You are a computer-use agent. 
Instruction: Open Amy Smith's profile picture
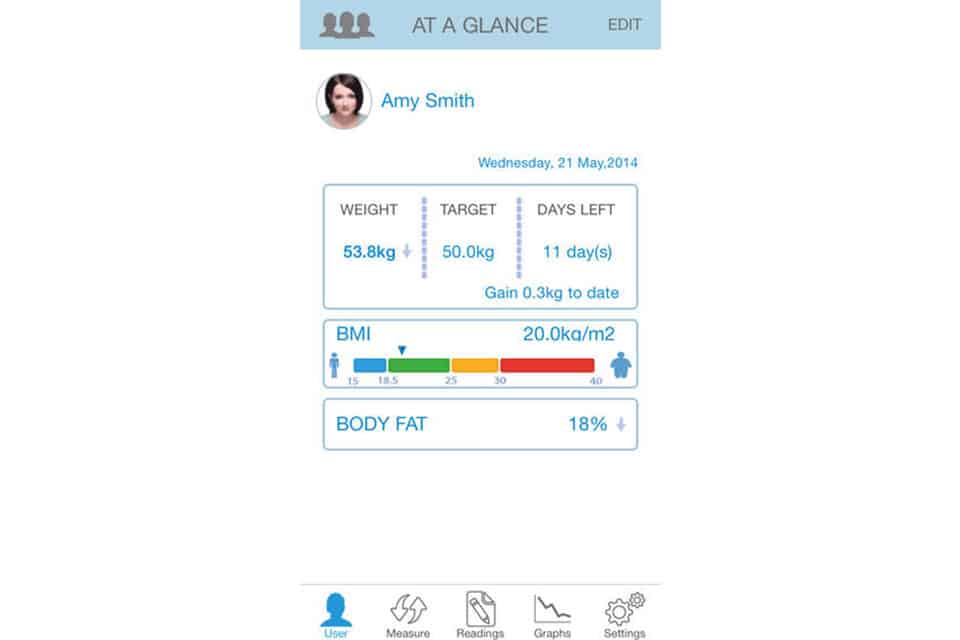[x=344, y=101]
